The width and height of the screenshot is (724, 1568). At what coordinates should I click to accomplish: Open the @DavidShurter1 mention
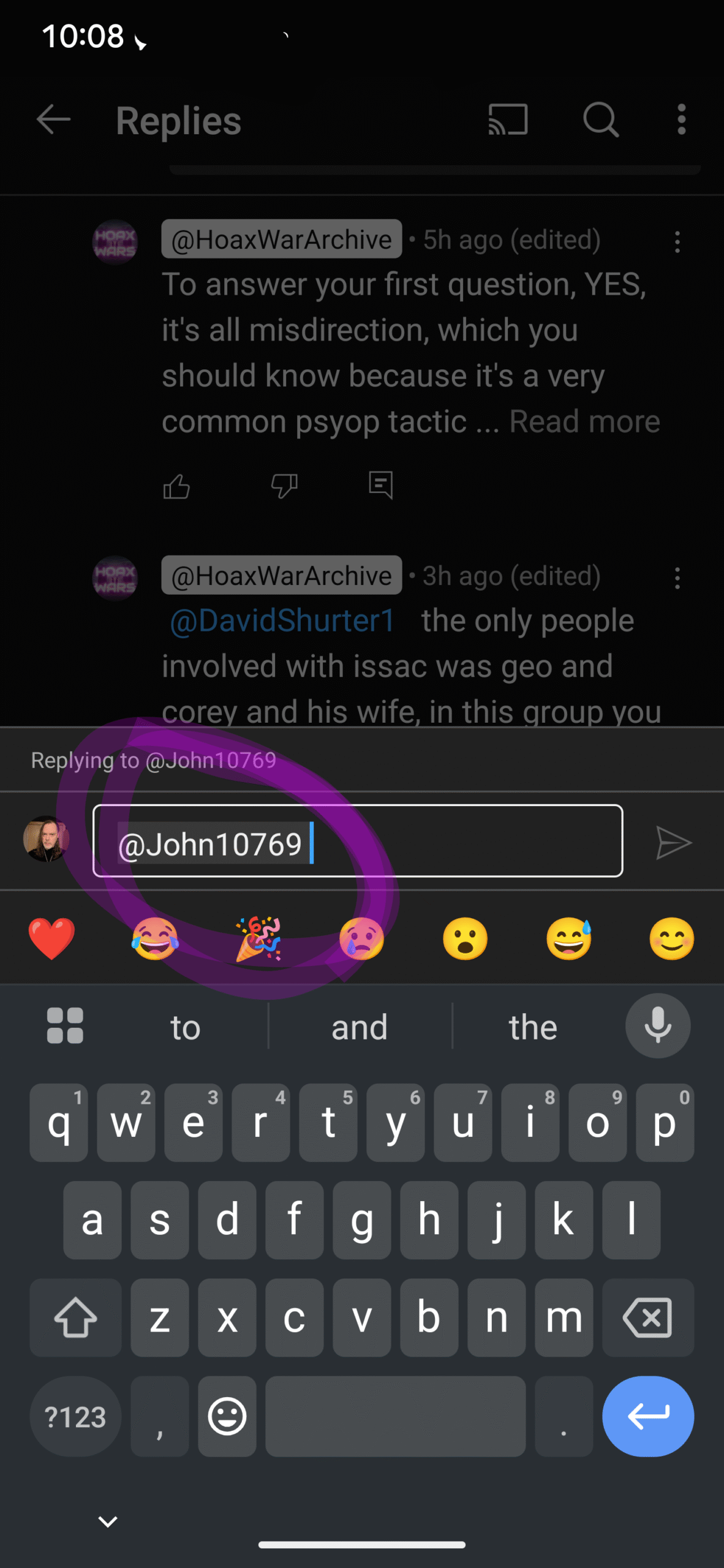[282, 621]
